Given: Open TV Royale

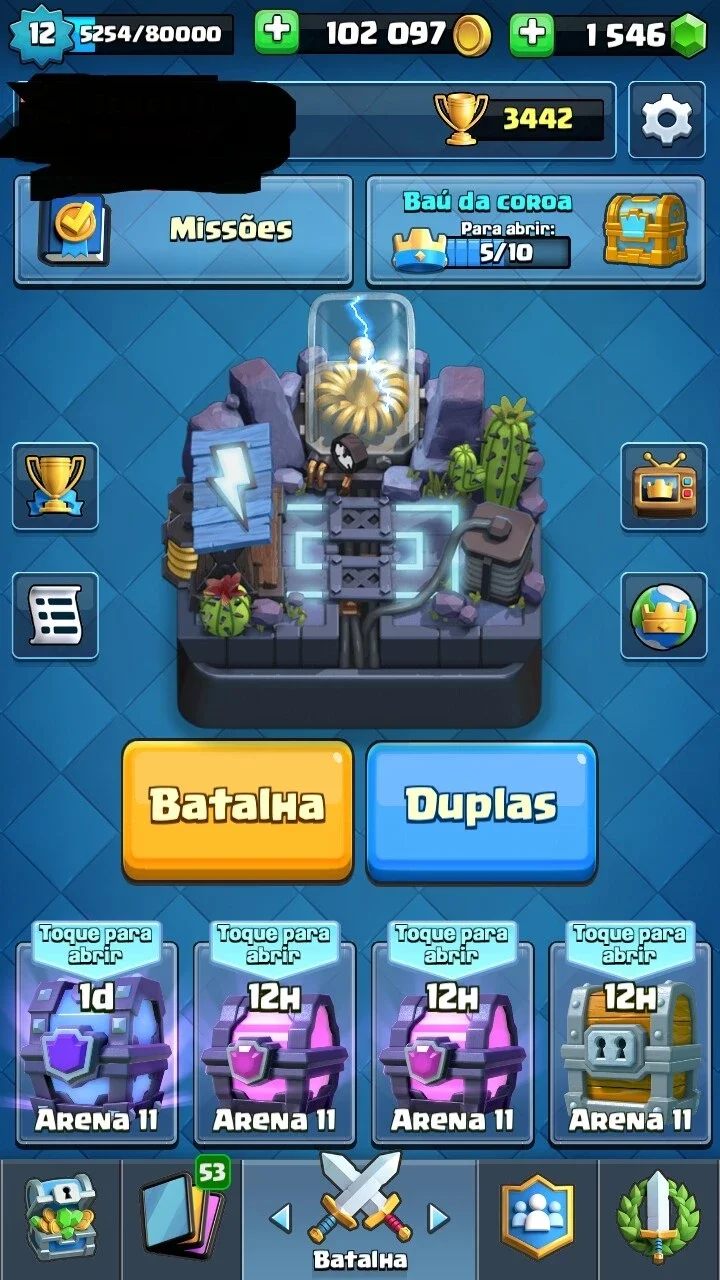Looking at the screenshot, I should tap(664, 486).
